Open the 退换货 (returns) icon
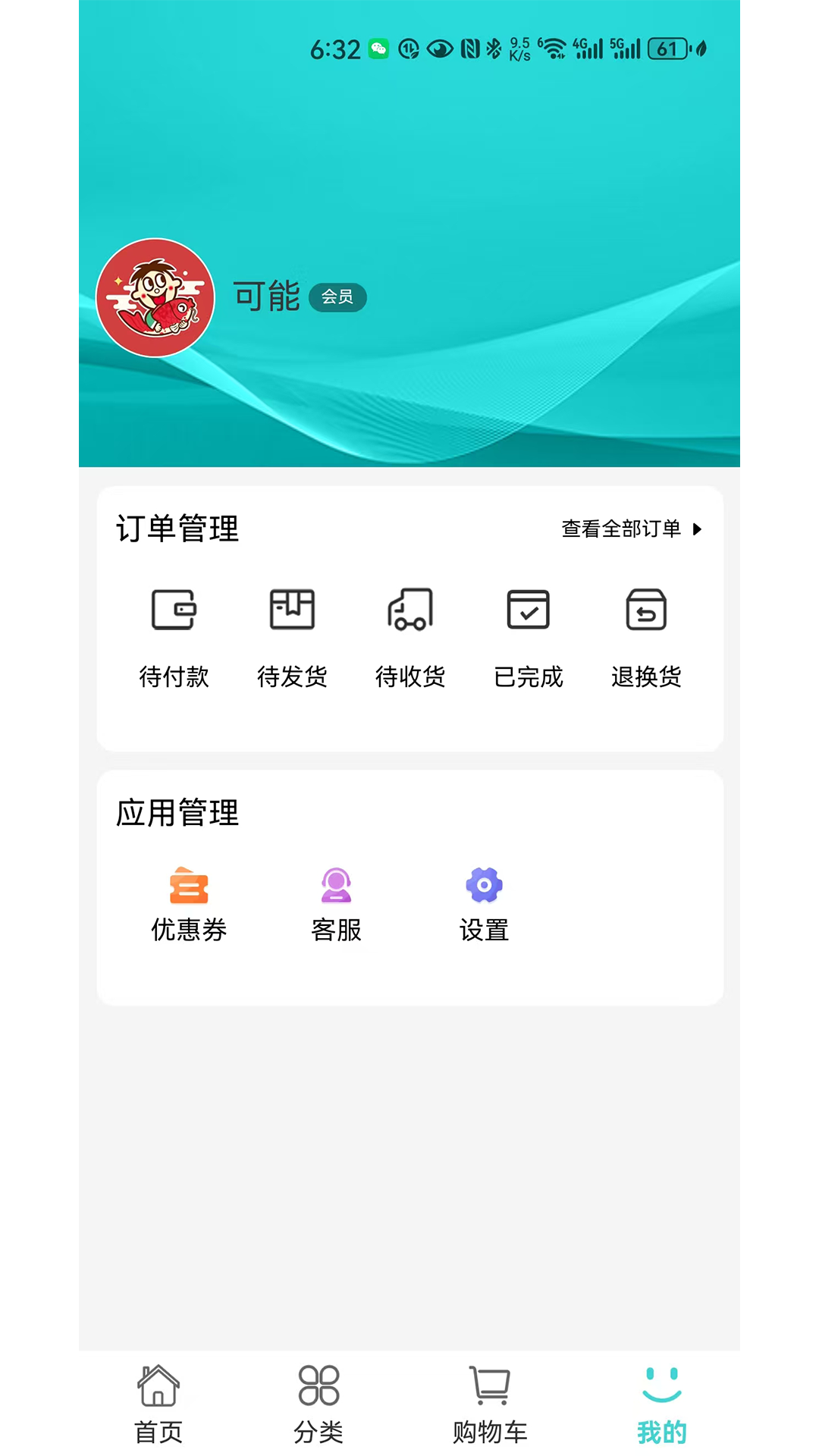 point(646,610)
